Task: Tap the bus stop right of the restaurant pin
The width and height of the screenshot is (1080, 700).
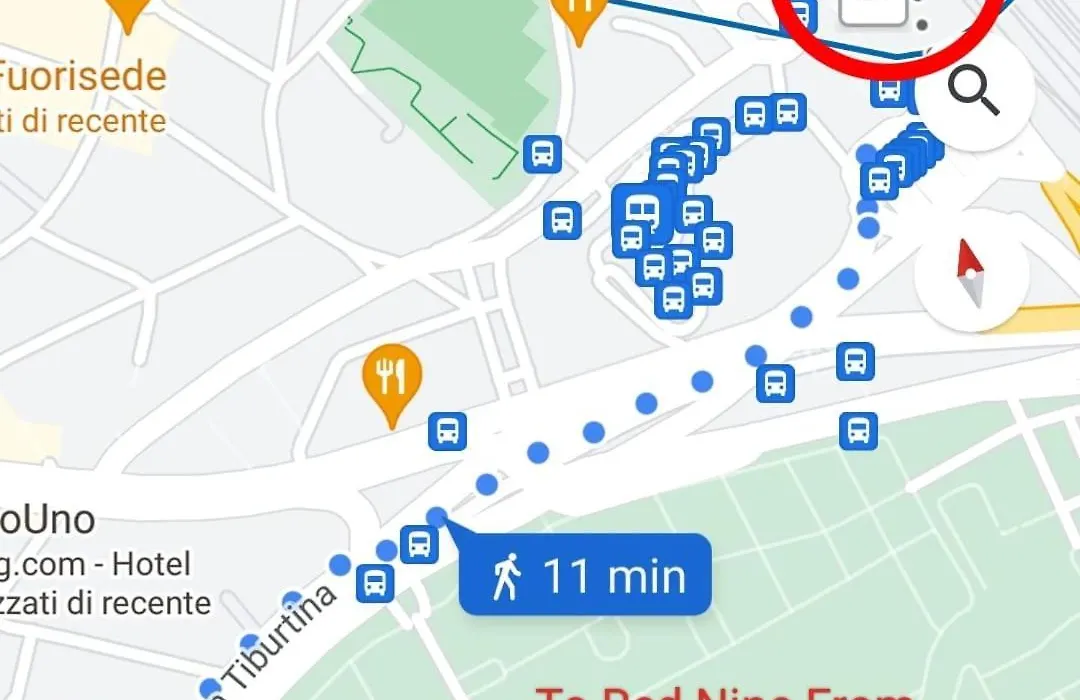Action: [447, 431]
